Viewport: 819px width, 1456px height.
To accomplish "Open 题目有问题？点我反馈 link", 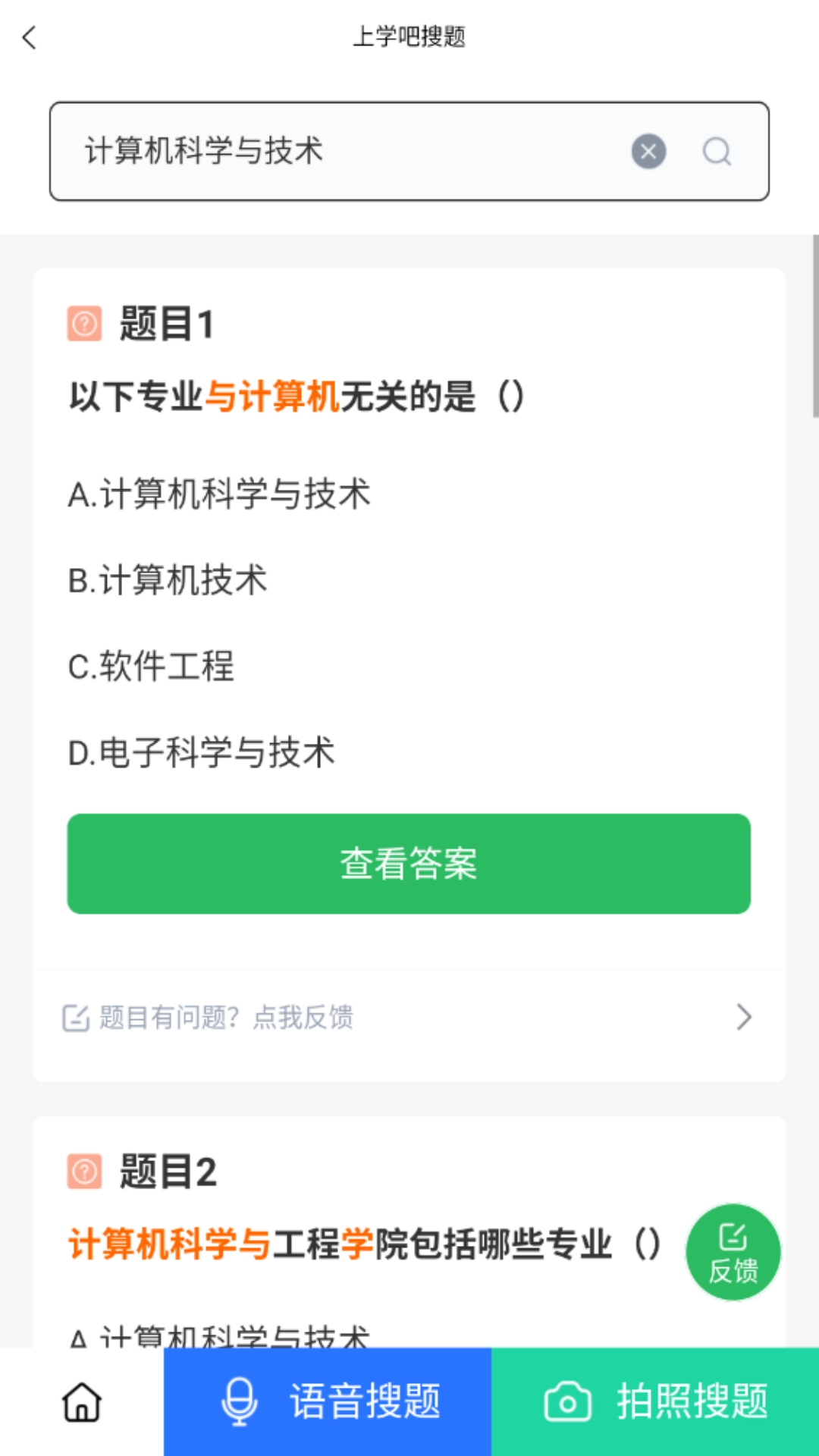I will (227, 1017).
